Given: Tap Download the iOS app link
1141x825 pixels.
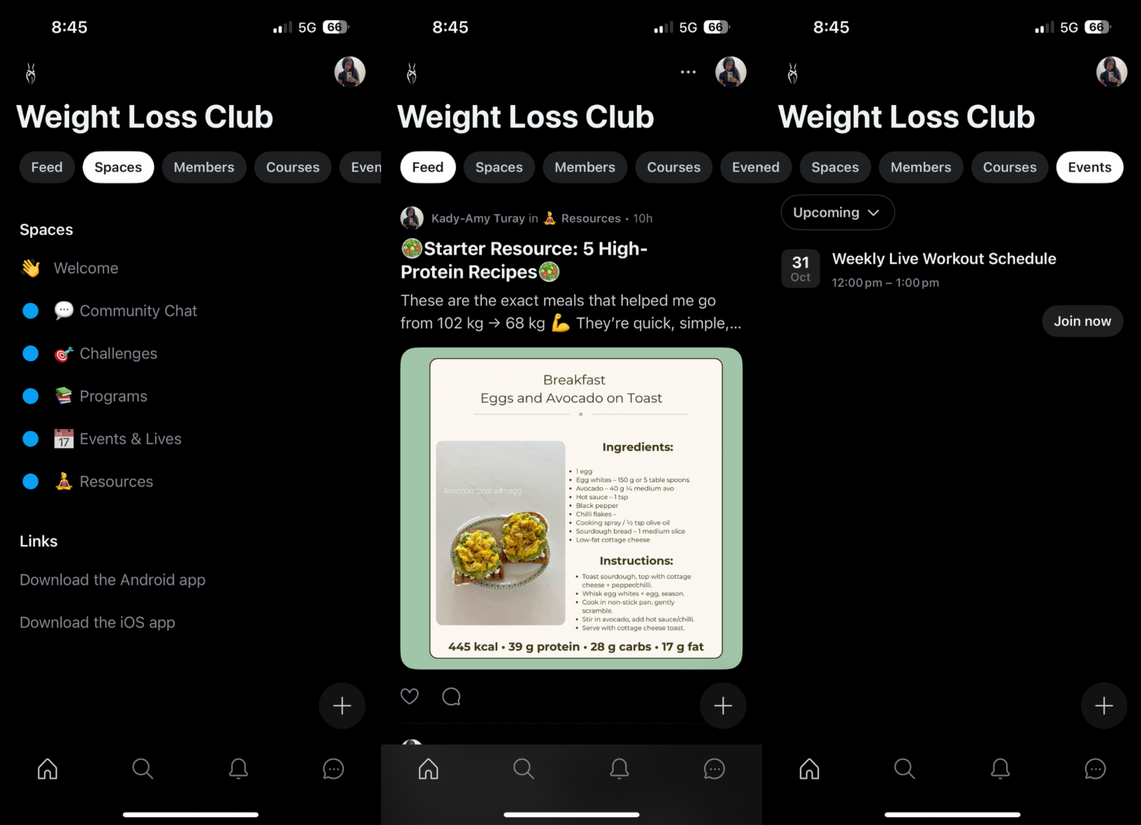Looking at the screenshot, I should [97, 622].
